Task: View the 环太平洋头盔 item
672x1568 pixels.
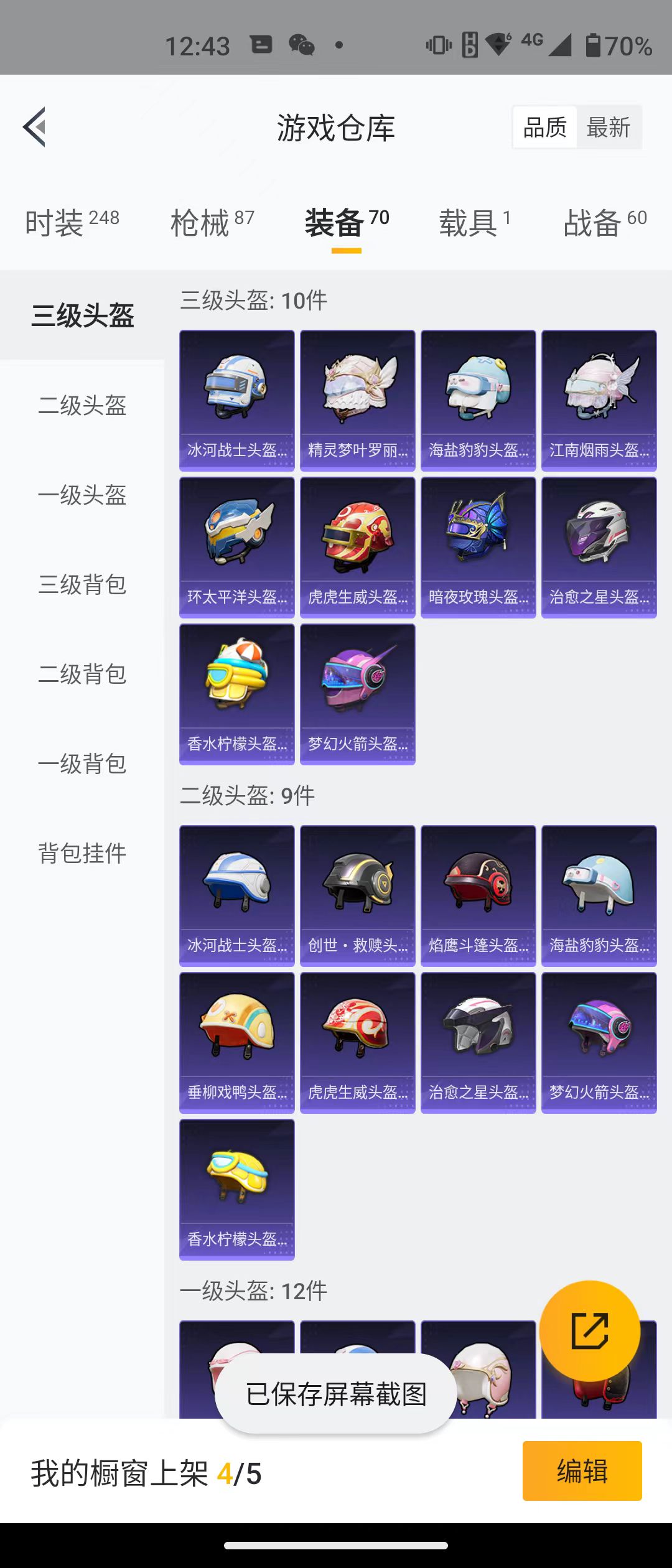Action: click(x=237, y=547)
